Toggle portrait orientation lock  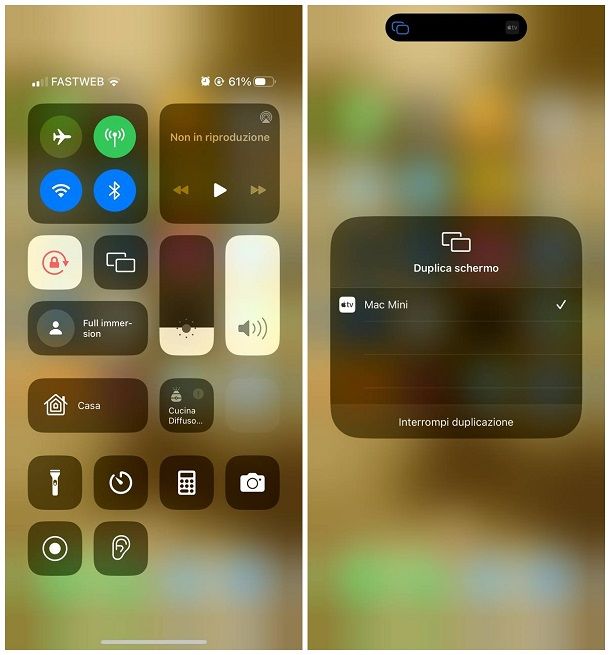[55, 263]
